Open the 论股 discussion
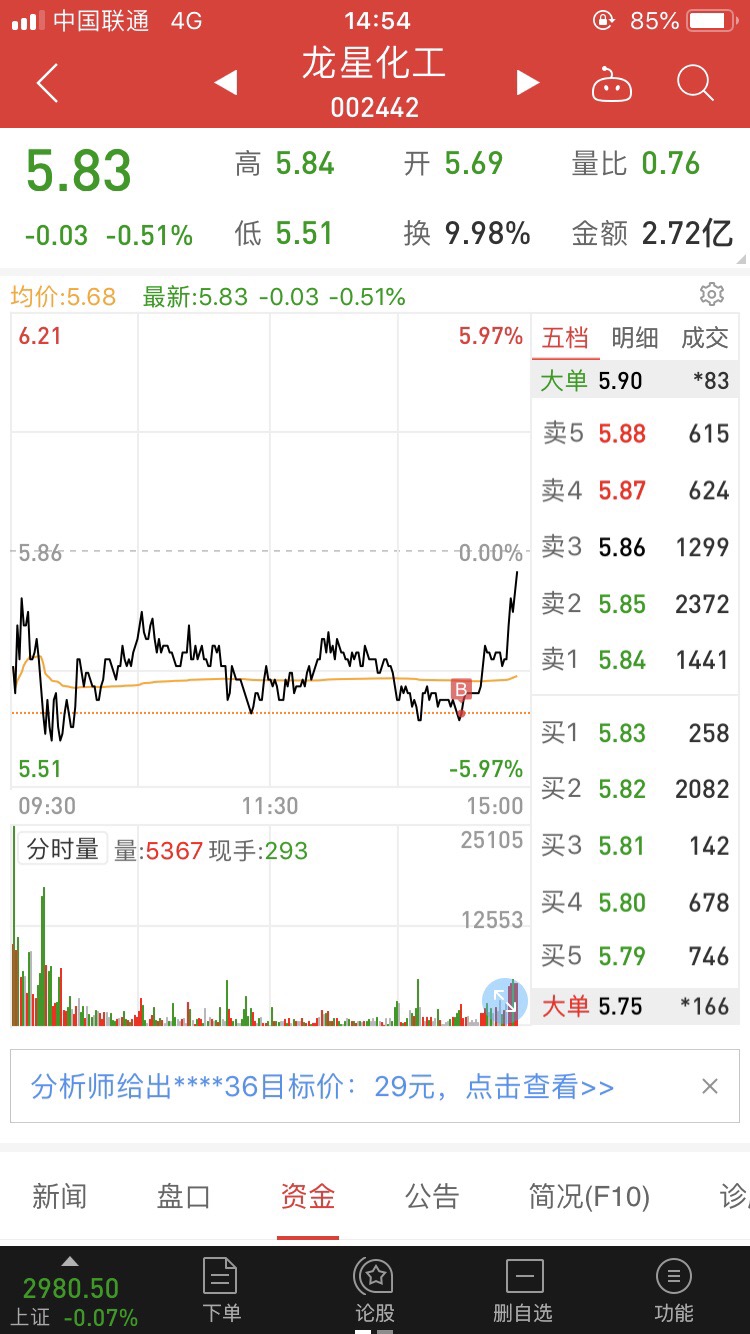The height and width of the screenshot is (1334, 750). coord(374,1291)
